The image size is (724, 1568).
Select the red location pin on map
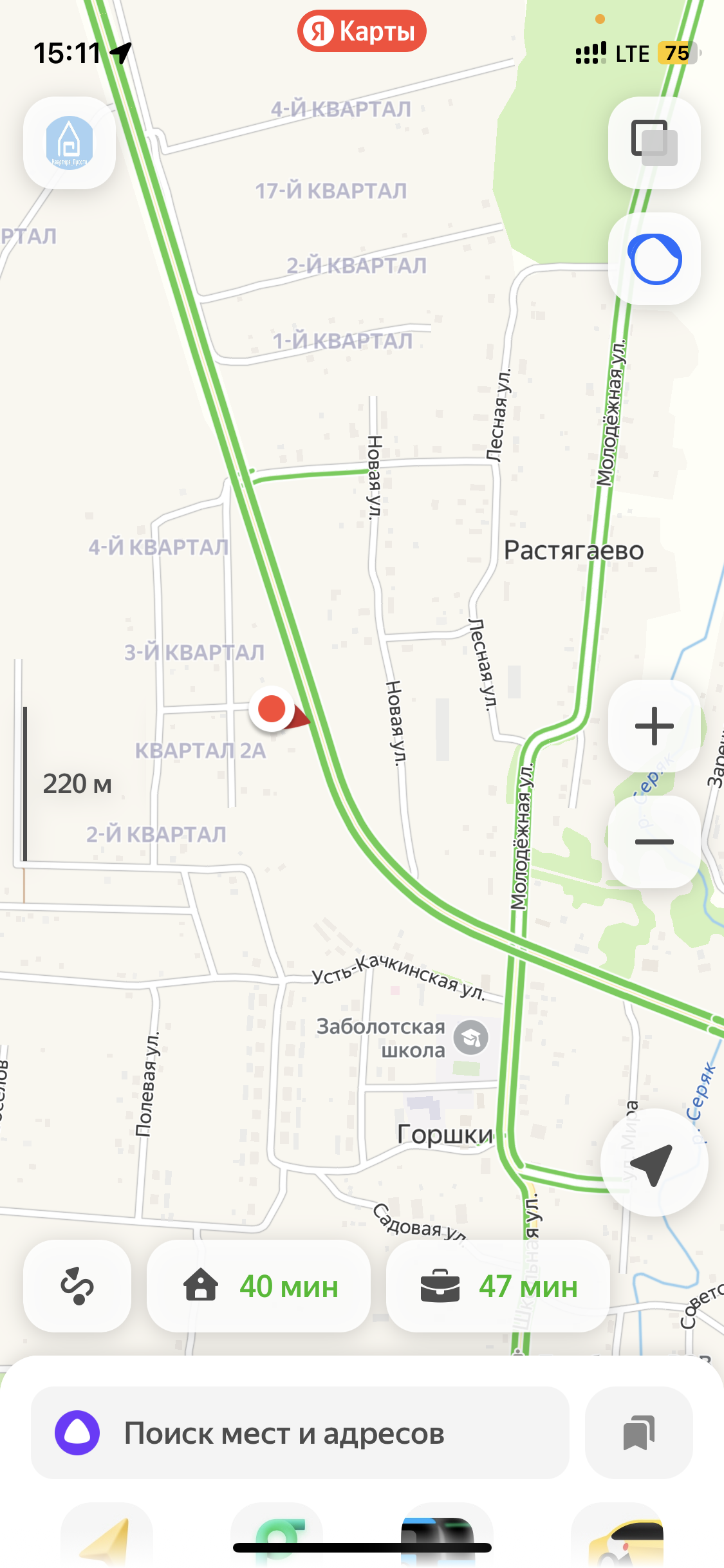click(x=272, y=709)
